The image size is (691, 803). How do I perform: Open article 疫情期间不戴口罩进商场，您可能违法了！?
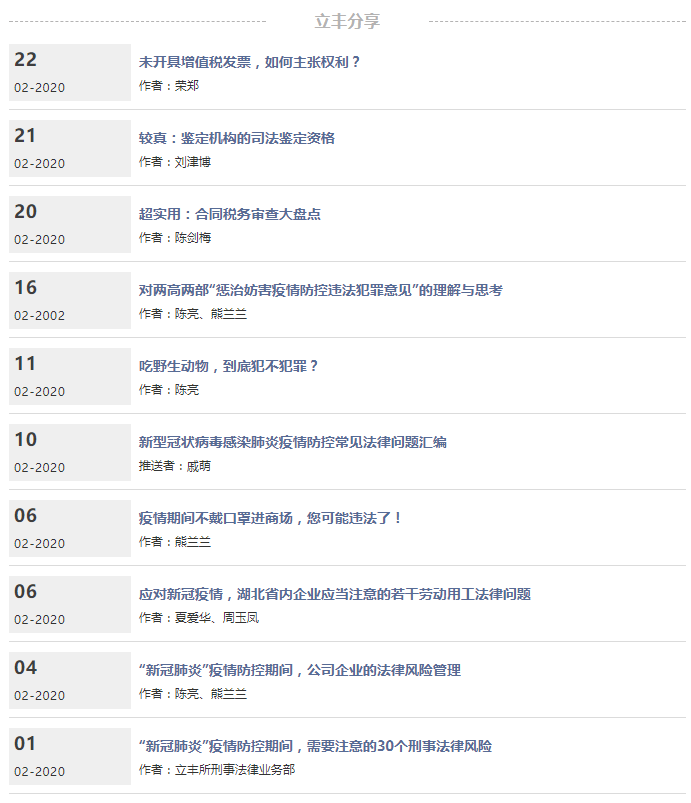click(x=270, y=518)
